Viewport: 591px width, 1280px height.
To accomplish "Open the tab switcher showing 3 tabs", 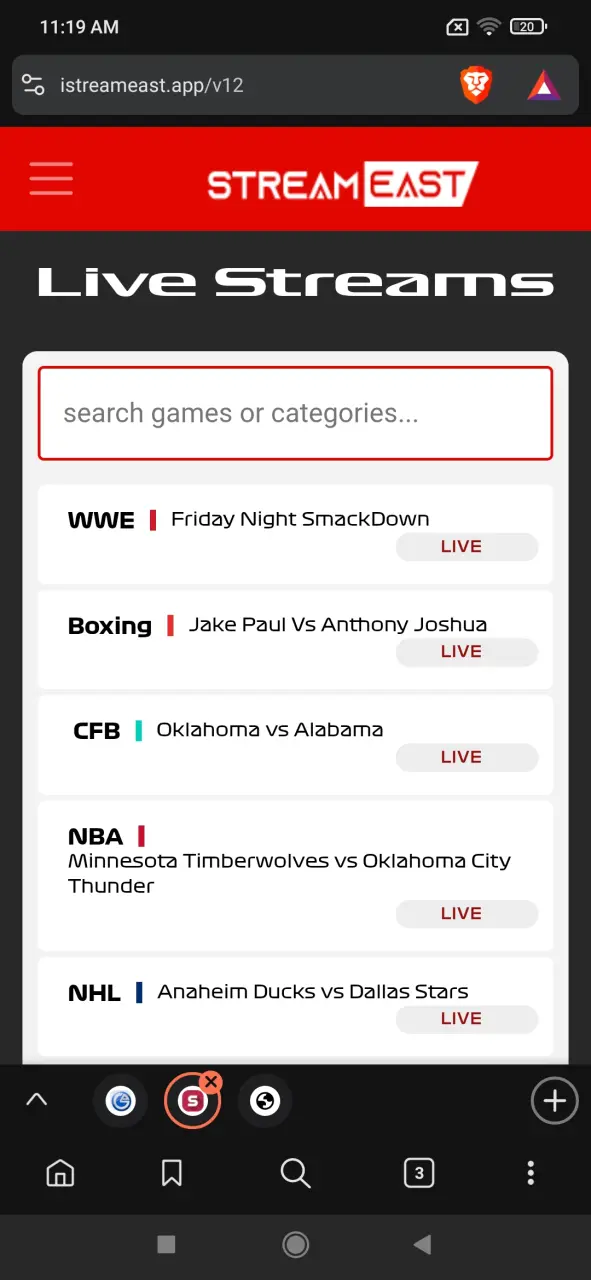I will point(418,1173).
